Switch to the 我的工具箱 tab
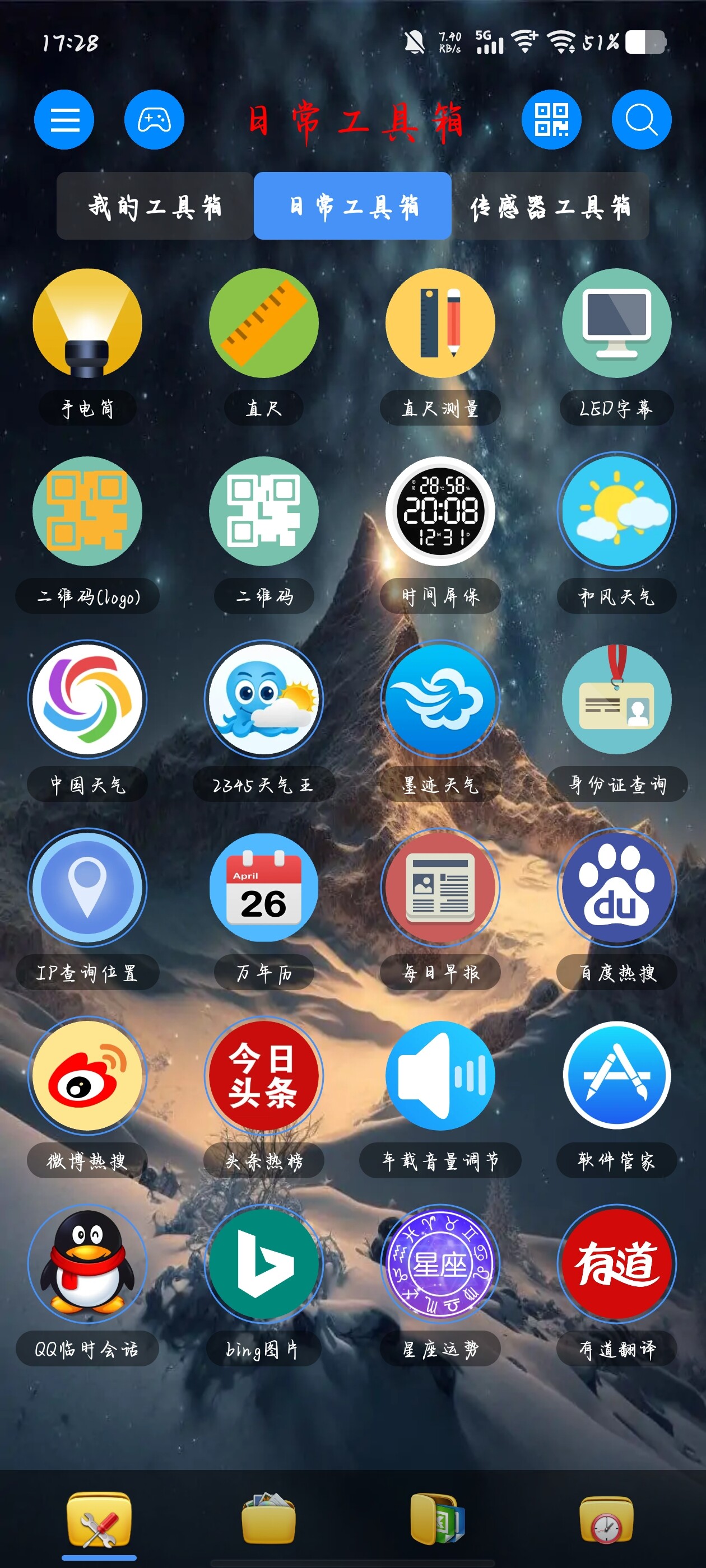706x1568 pixels. [x=155, y=206]
